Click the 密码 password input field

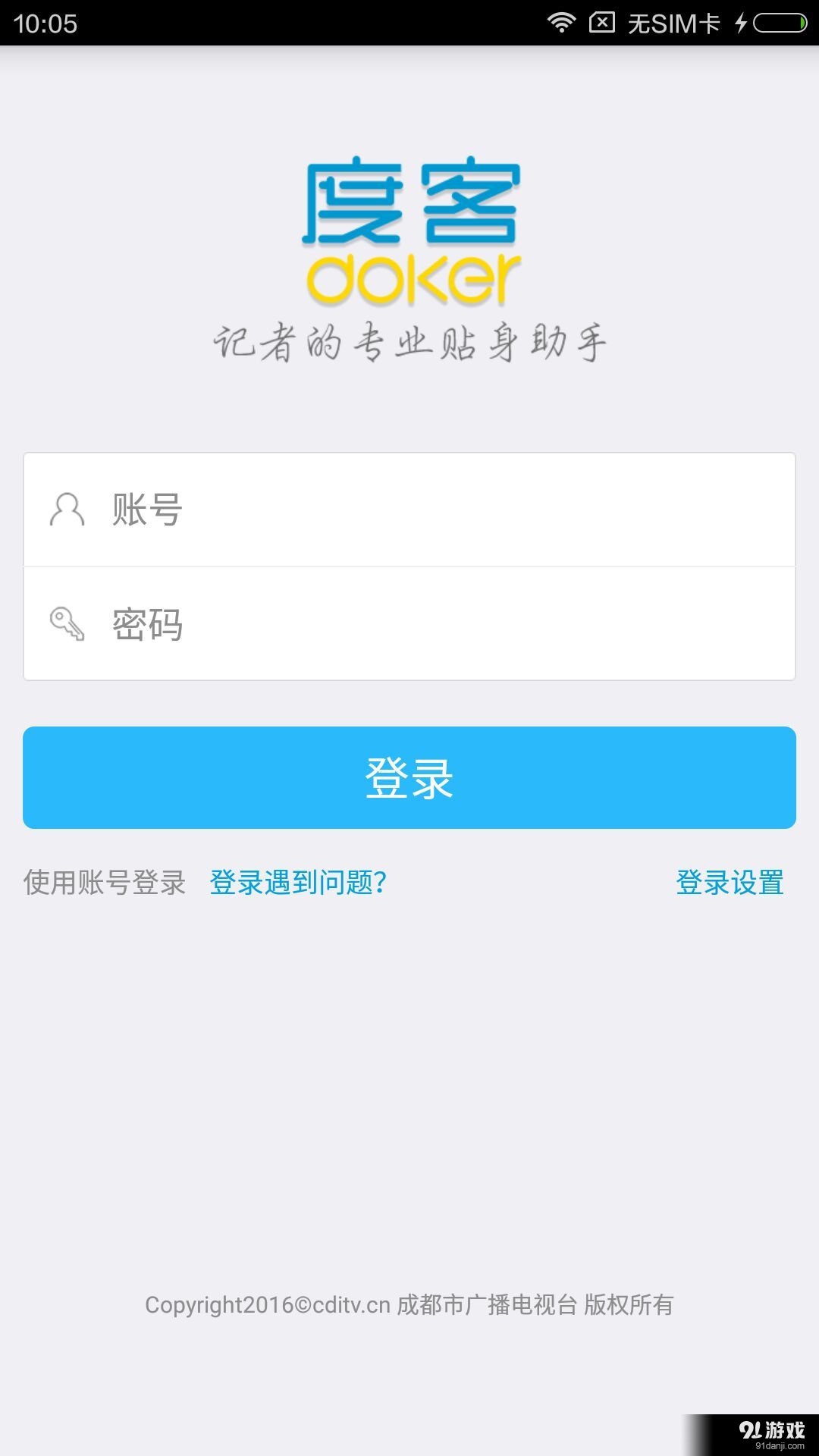coord(409,624)
